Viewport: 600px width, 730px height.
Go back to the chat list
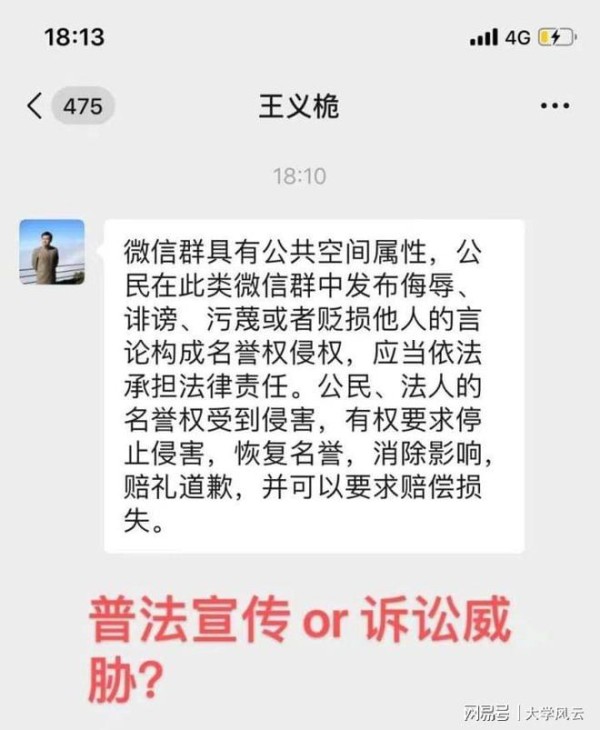pos(36,106)
